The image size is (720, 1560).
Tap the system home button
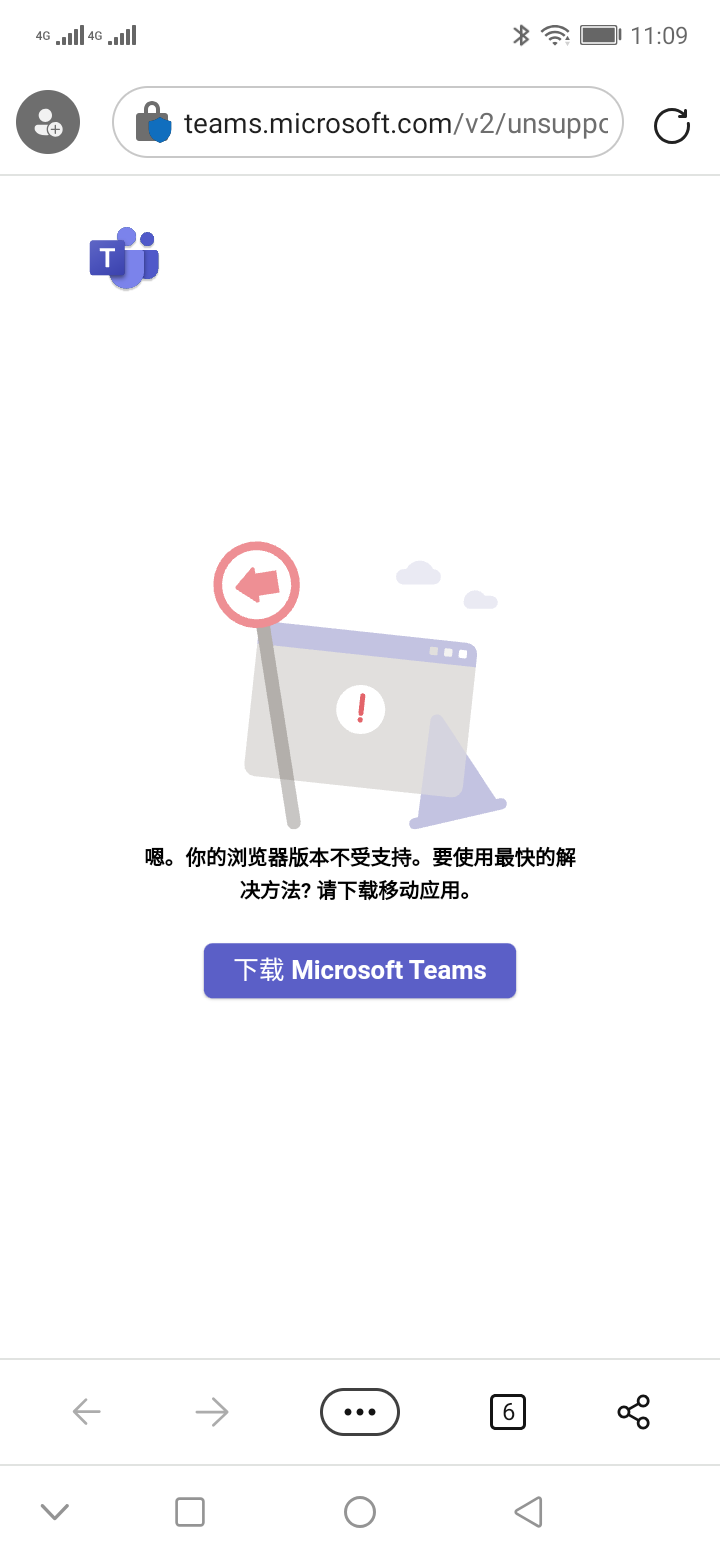click(x=360, y=1511)
